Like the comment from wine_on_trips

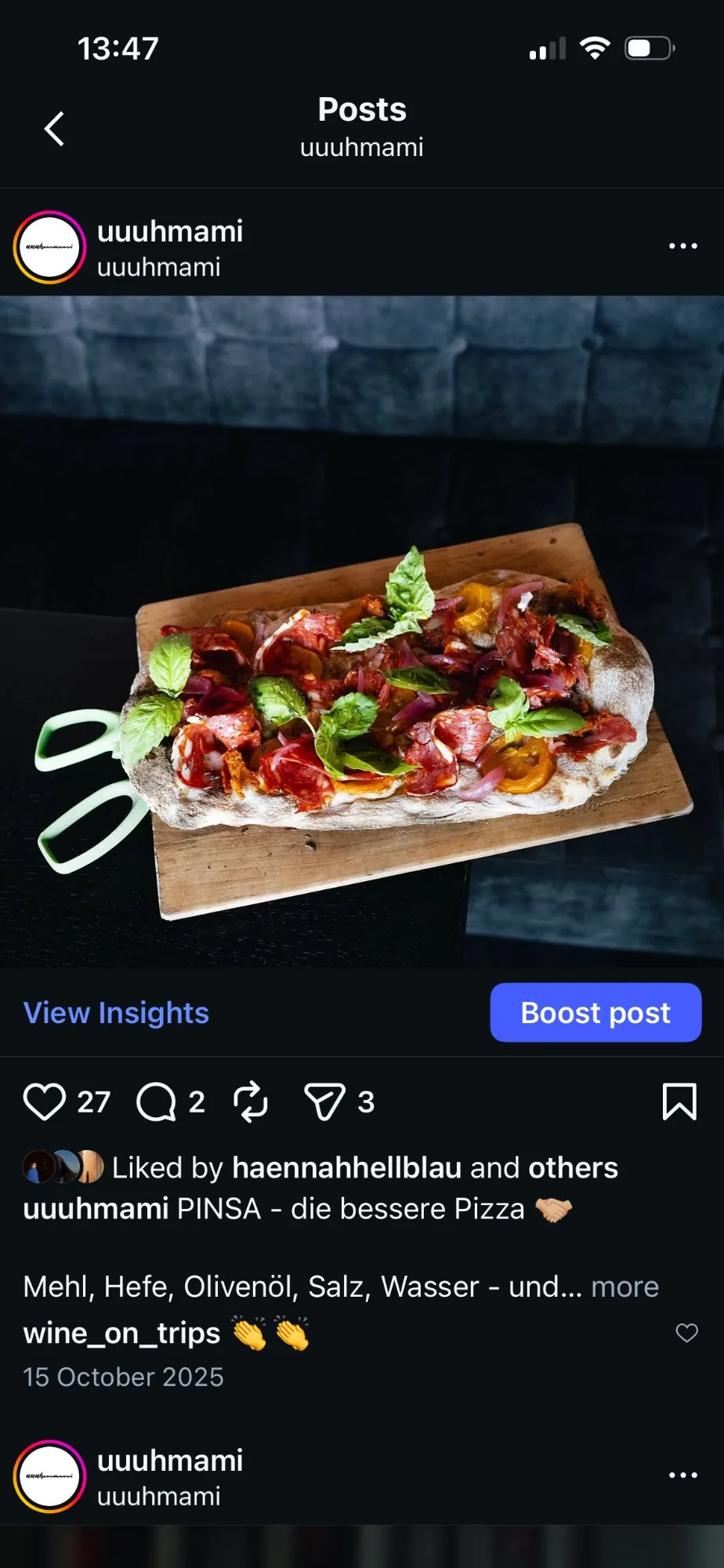coord(686,1333)
